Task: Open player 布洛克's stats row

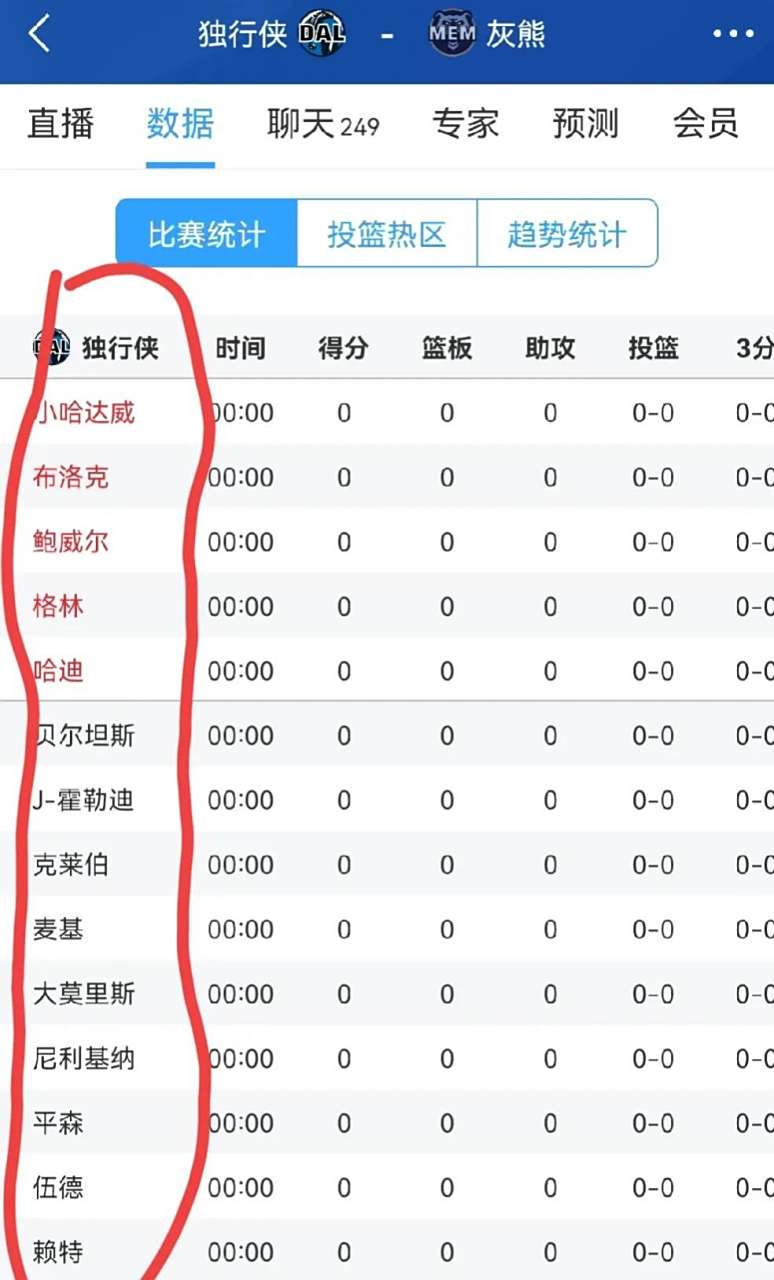Action: tap(70, 477)
